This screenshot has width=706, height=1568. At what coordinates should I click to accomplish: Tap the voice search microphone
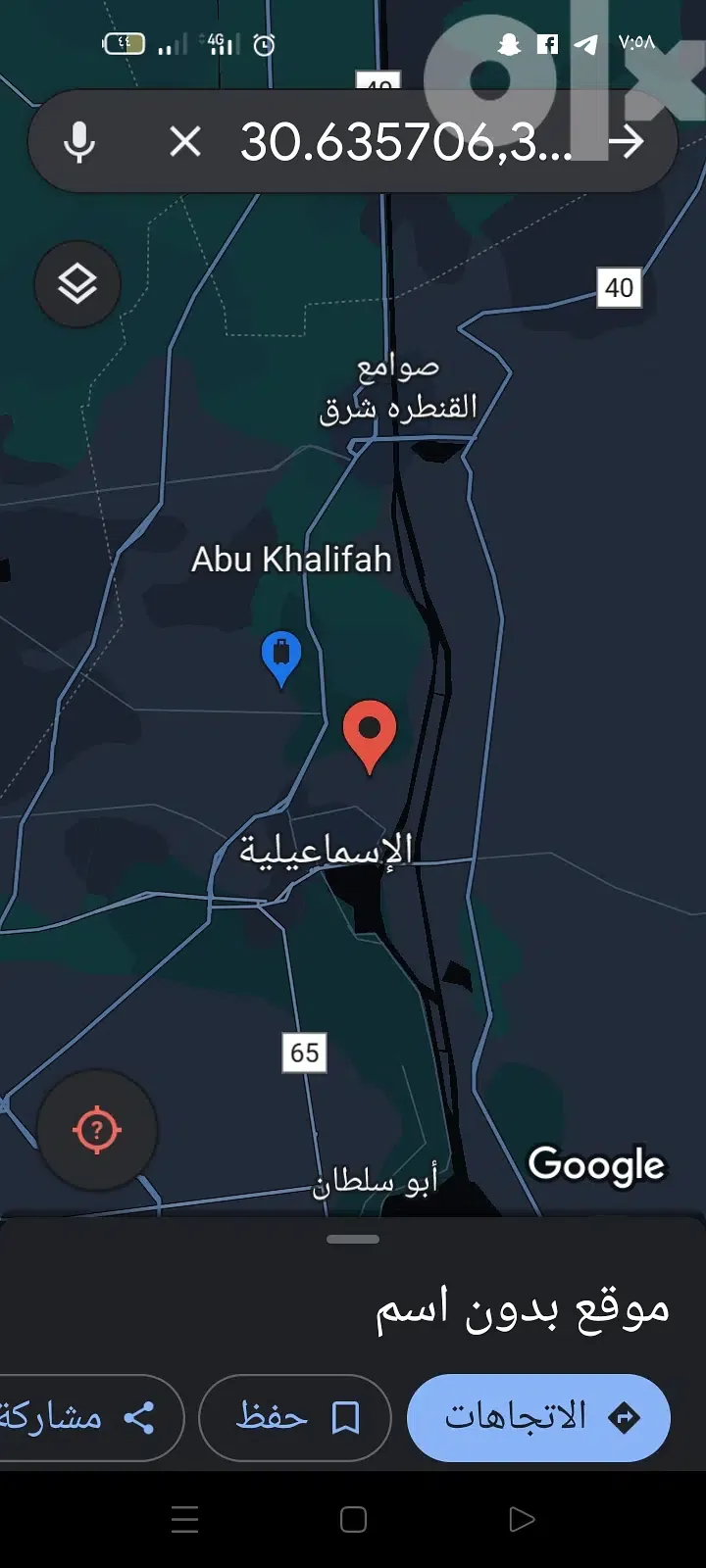pos(79,142)
